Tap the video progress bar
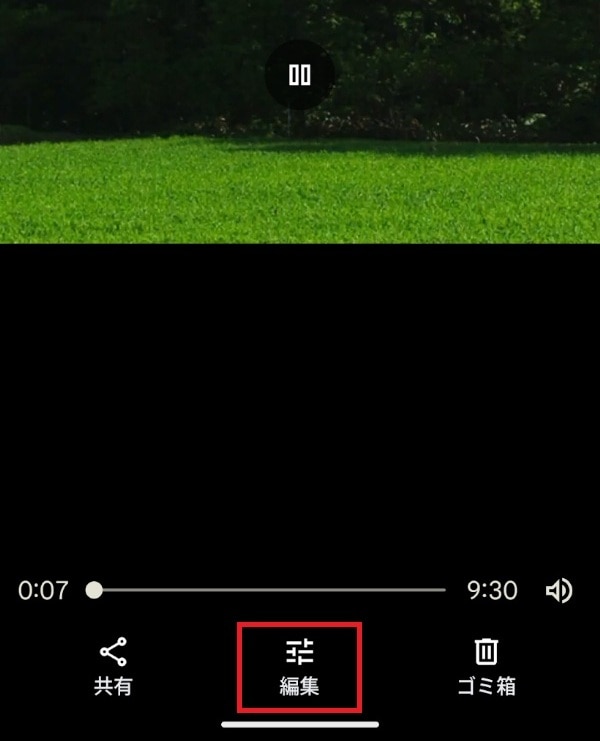 click(269, 590)
